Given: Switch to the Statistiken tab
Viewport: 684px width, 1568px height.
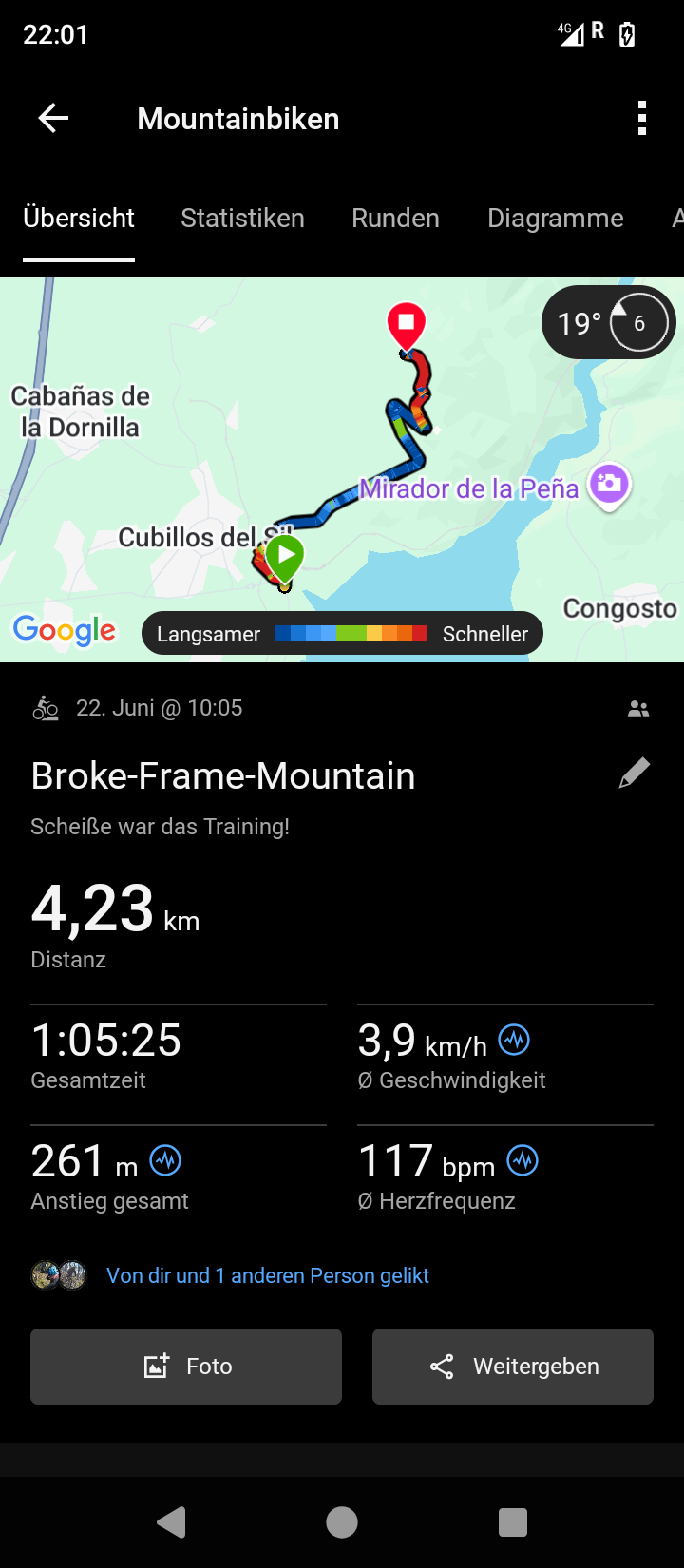Looking at the screenshot, I should [x=242, y=219].
